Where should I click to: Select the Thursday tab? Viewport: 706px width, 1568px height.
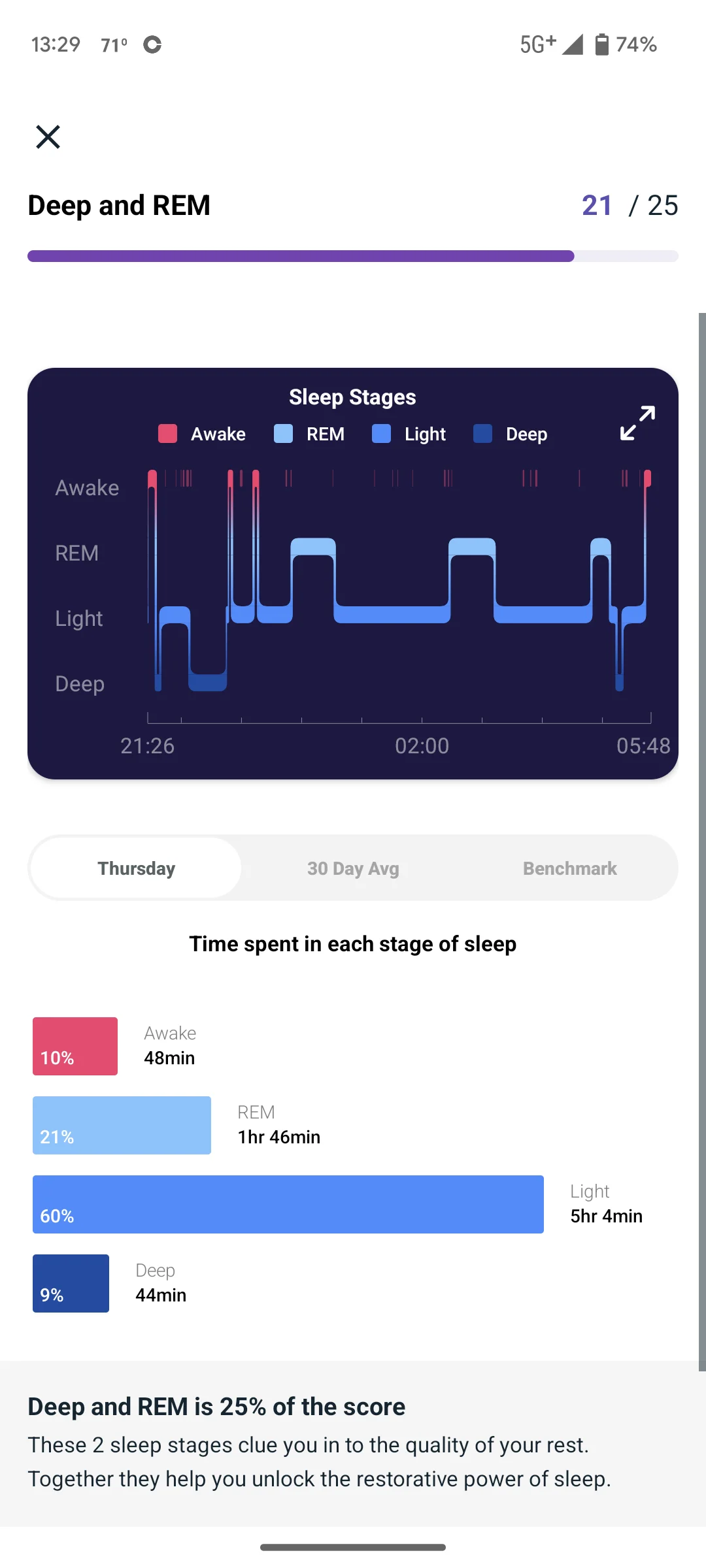tap(137, 868)
